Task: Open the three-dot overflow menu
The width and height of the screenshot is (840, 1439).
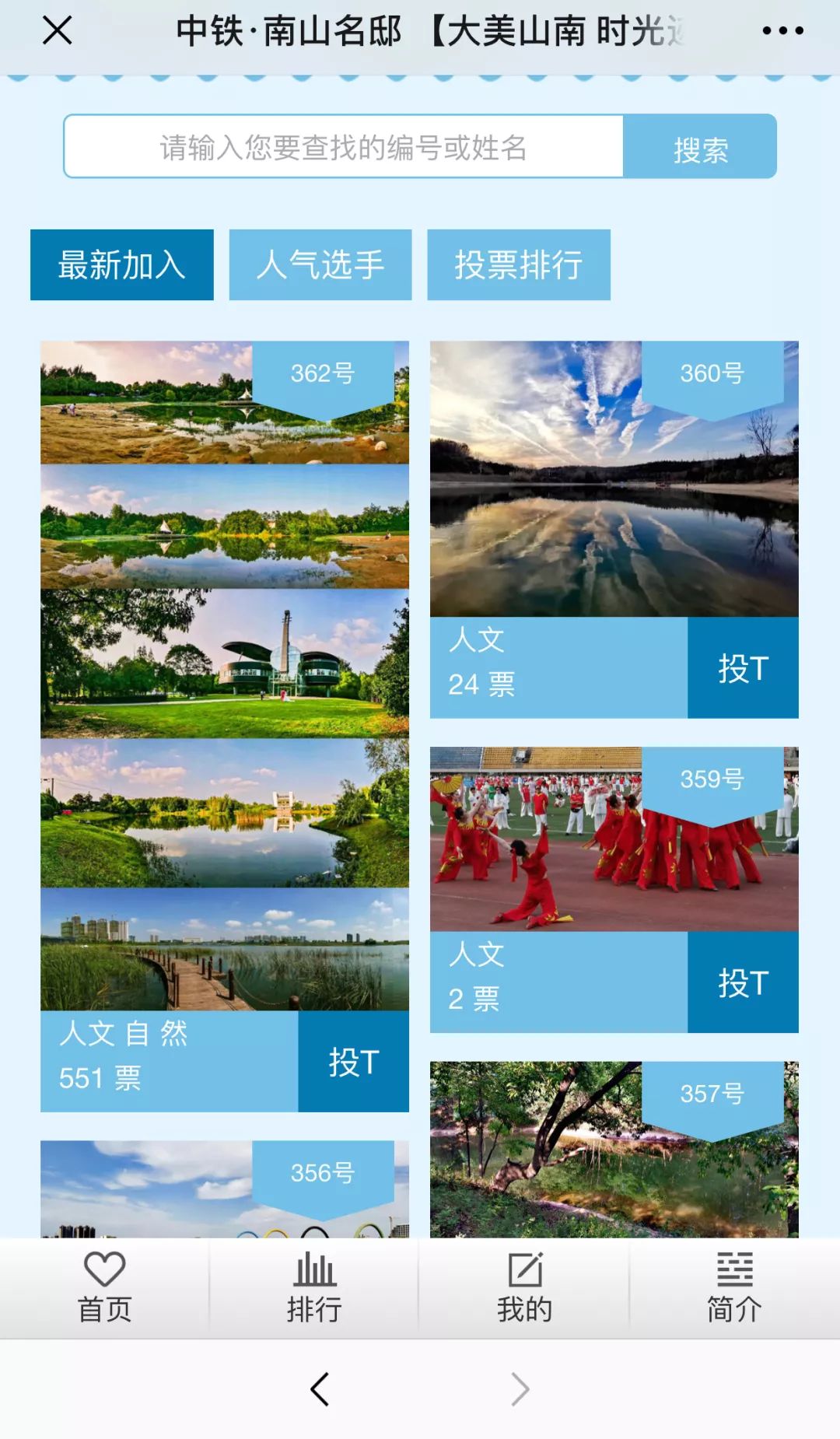Action: pos(782,31)
